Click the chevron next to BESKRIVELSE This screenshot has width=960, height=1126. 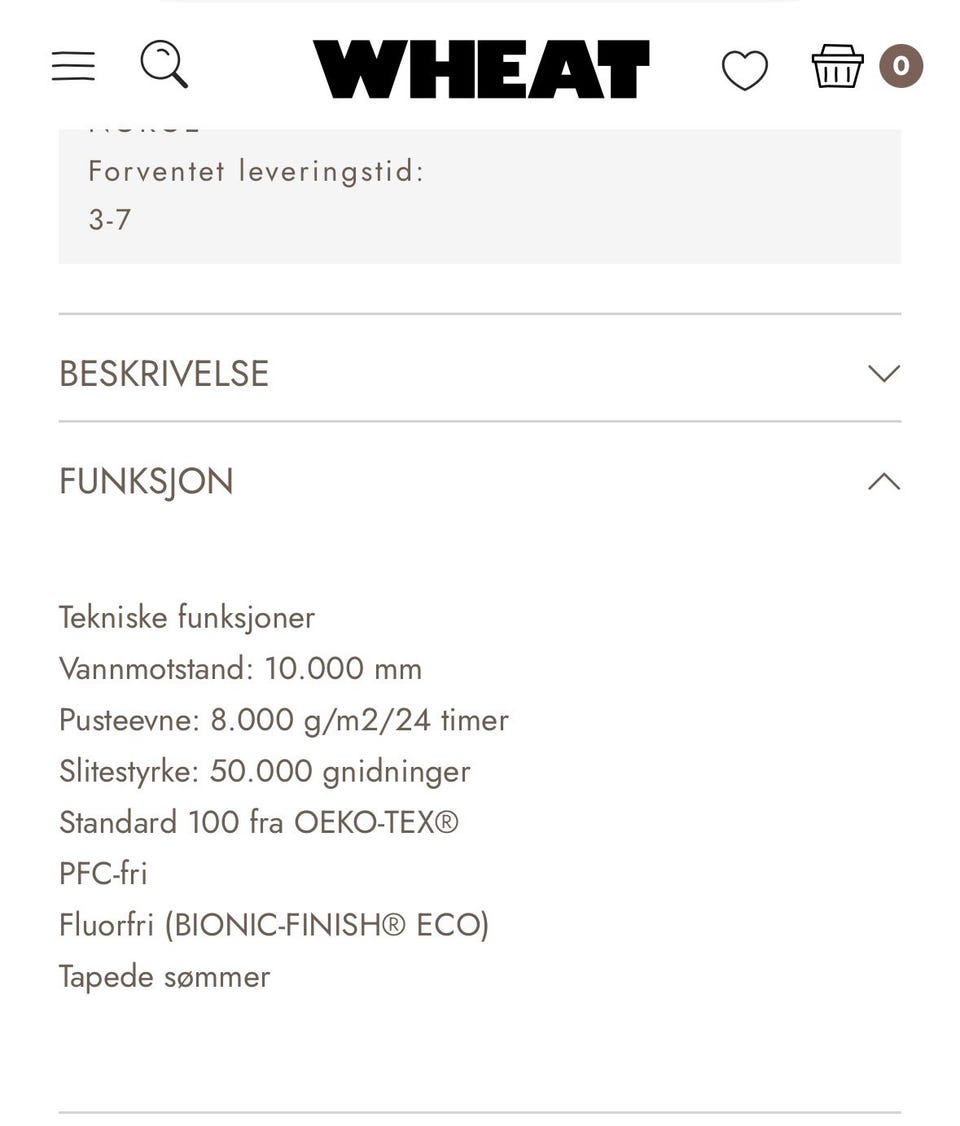click(883, 373)
